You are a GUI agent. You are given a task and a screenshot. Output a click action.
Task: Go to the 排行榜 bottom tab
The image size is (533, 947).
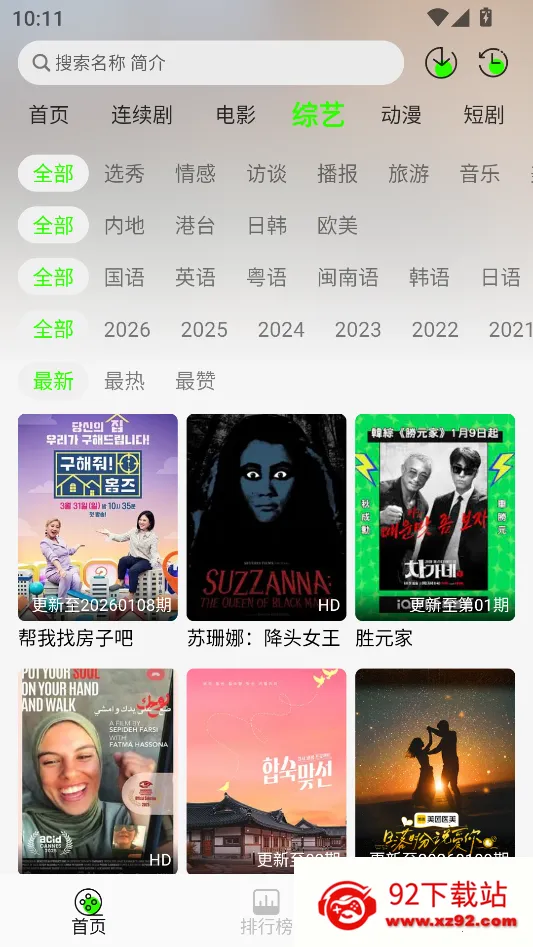(266, 911)
